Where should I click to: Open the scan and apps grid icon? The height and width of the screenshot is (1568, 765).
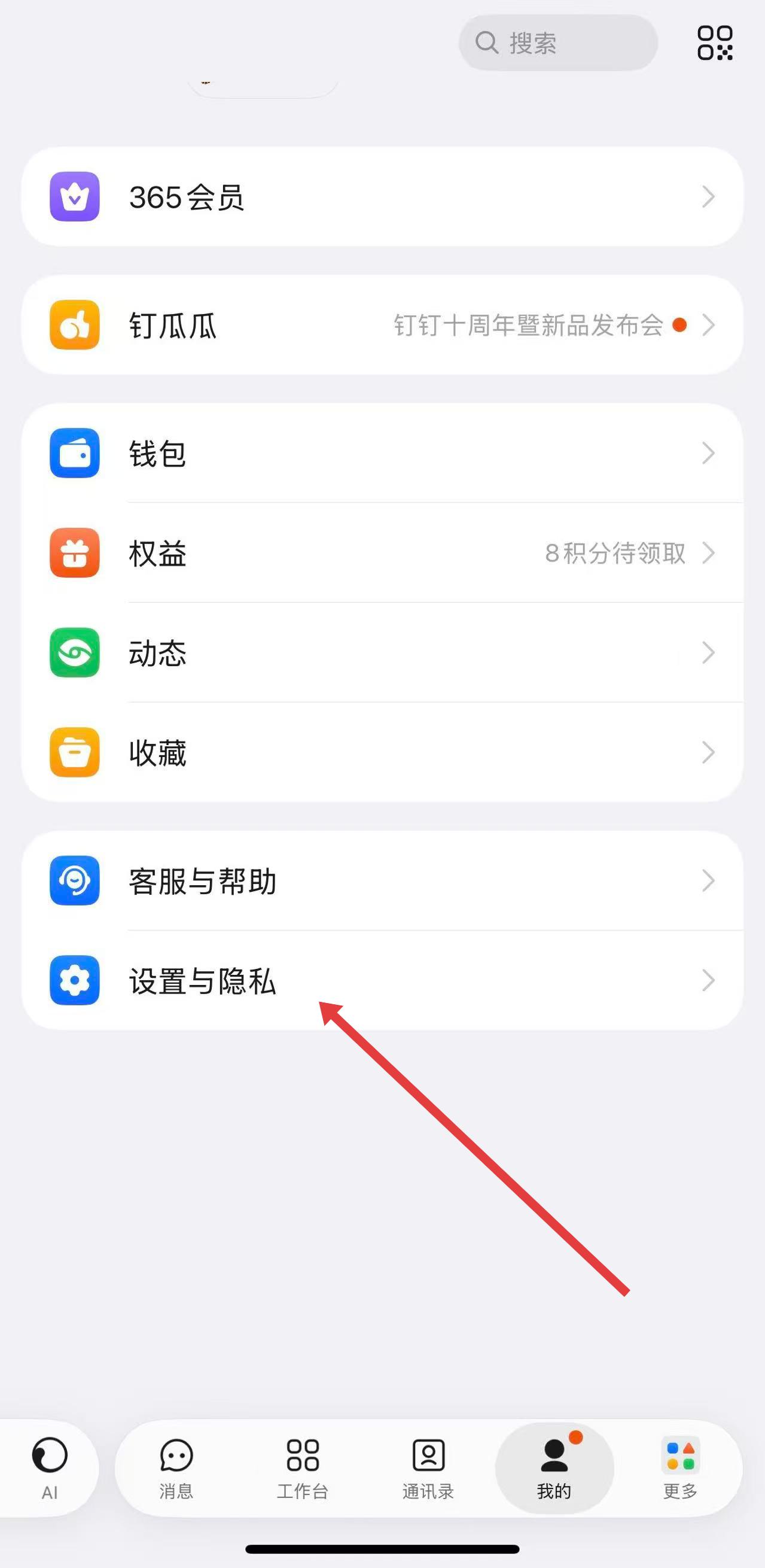pyautogui.click(x=715, y=42)
